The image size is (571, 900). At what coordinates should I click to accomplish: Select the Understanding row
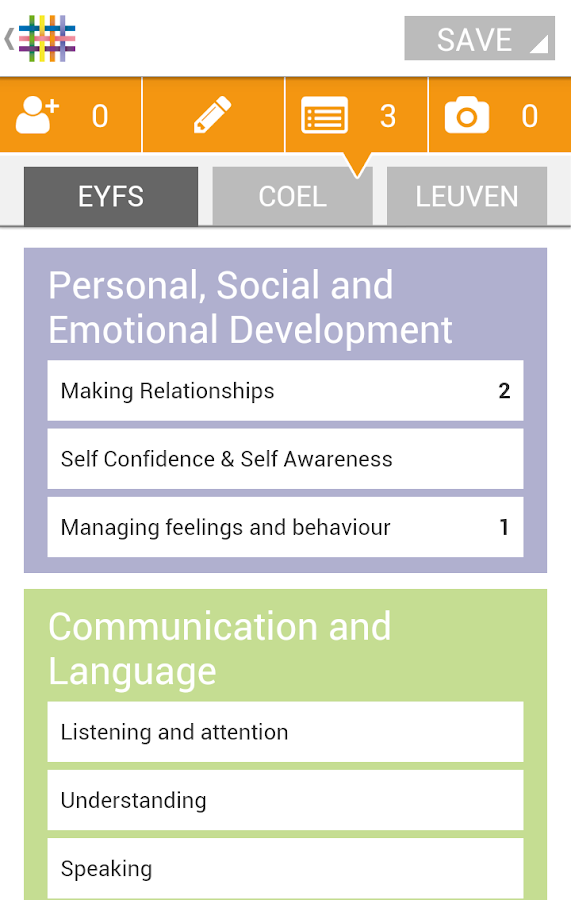point(285,800)
